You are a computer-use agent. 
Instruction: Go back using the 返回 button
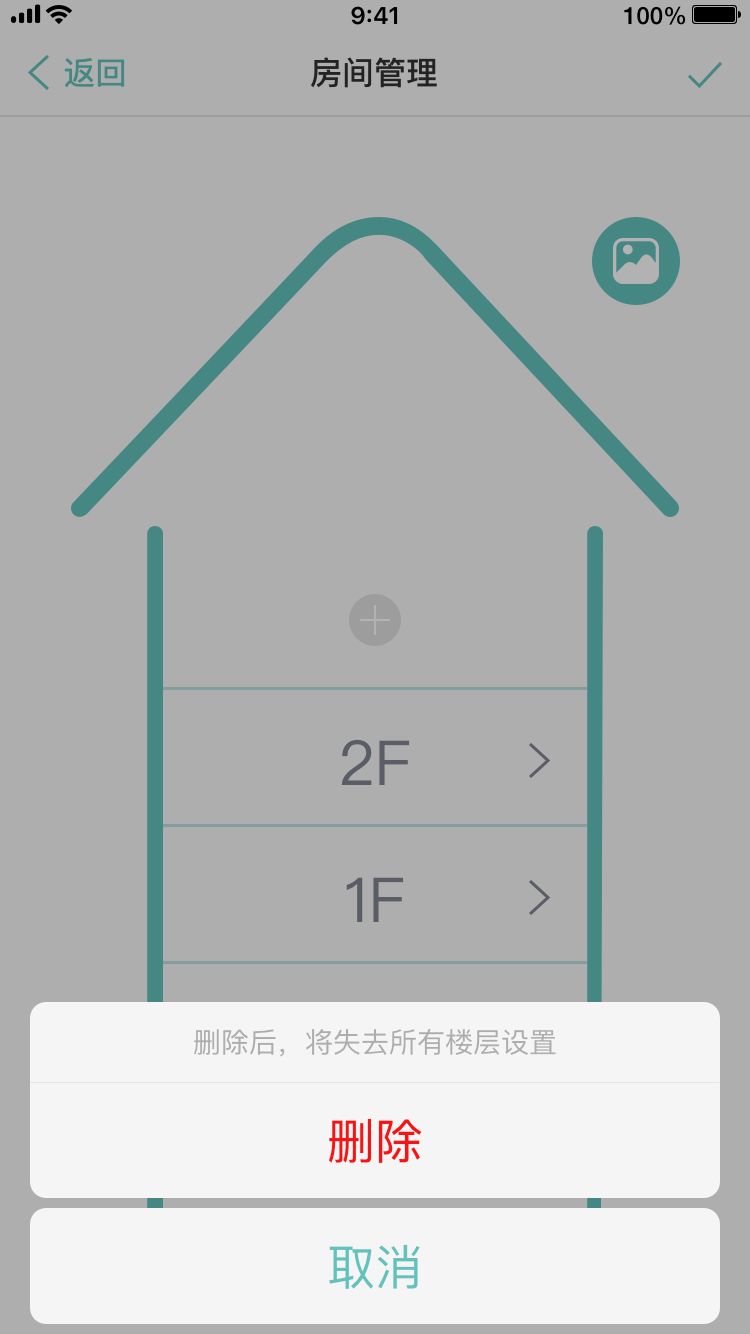(x=77, y=73)
